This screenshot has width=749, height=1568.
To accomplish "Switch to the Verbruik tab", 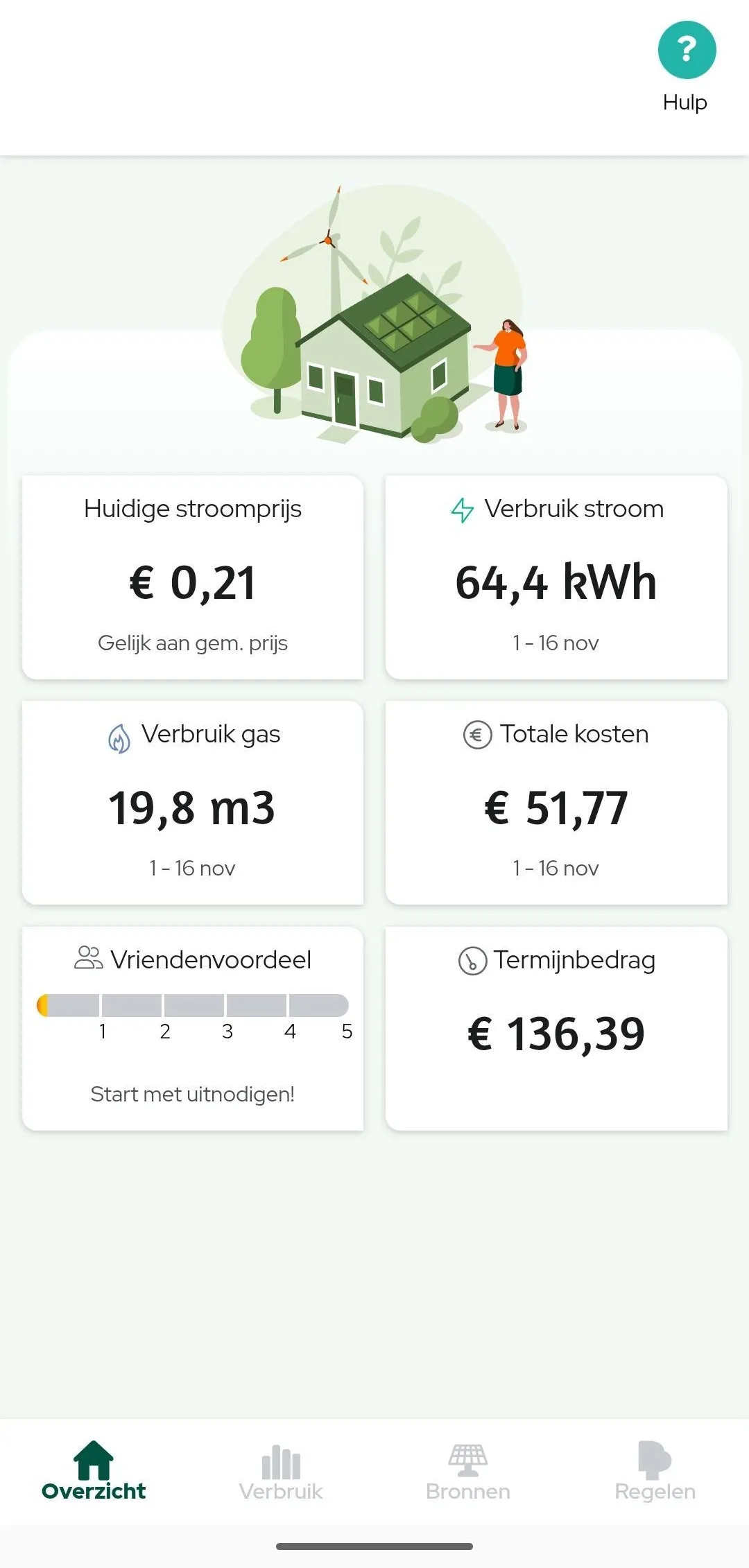I will [280, 1473].
